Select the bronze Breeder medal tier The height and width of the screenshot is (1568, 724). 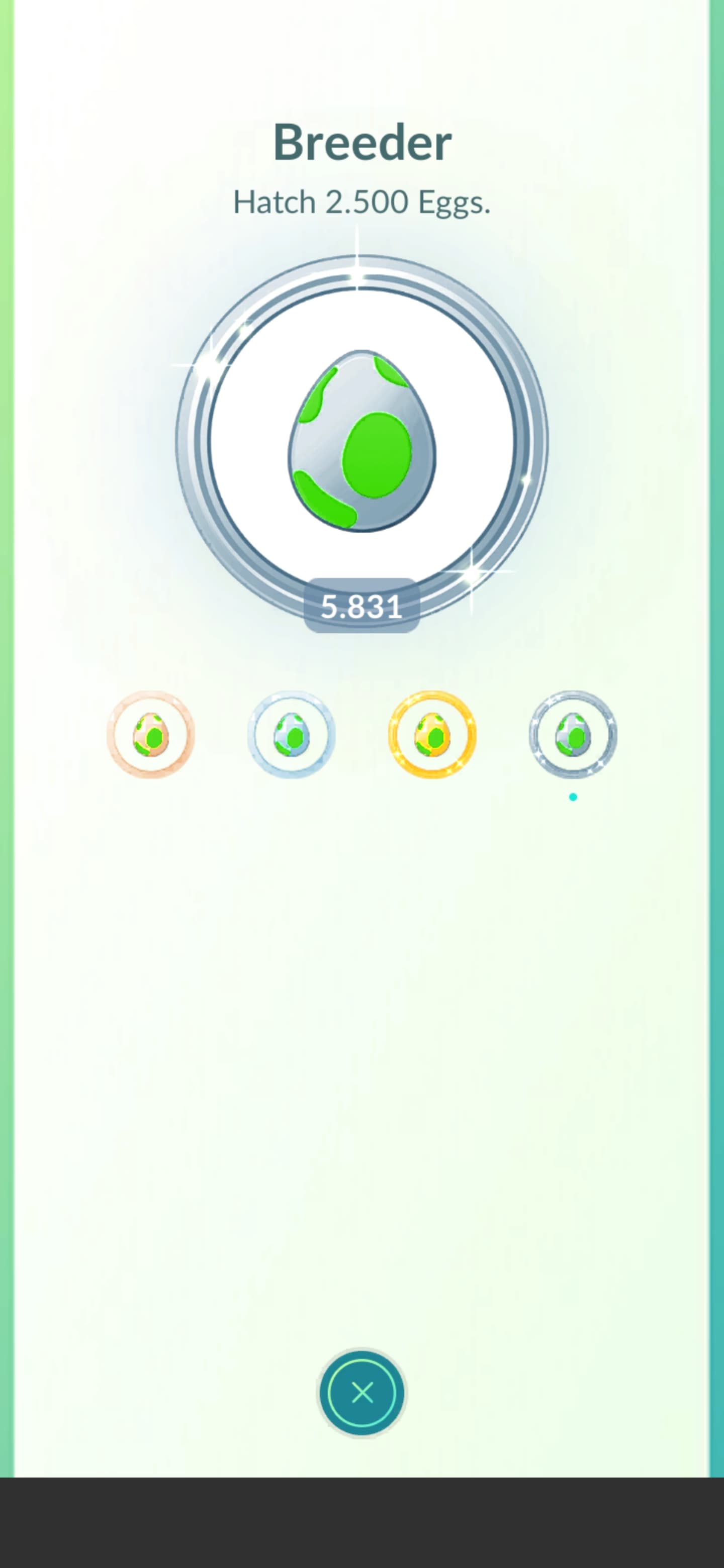coord(150,735)
